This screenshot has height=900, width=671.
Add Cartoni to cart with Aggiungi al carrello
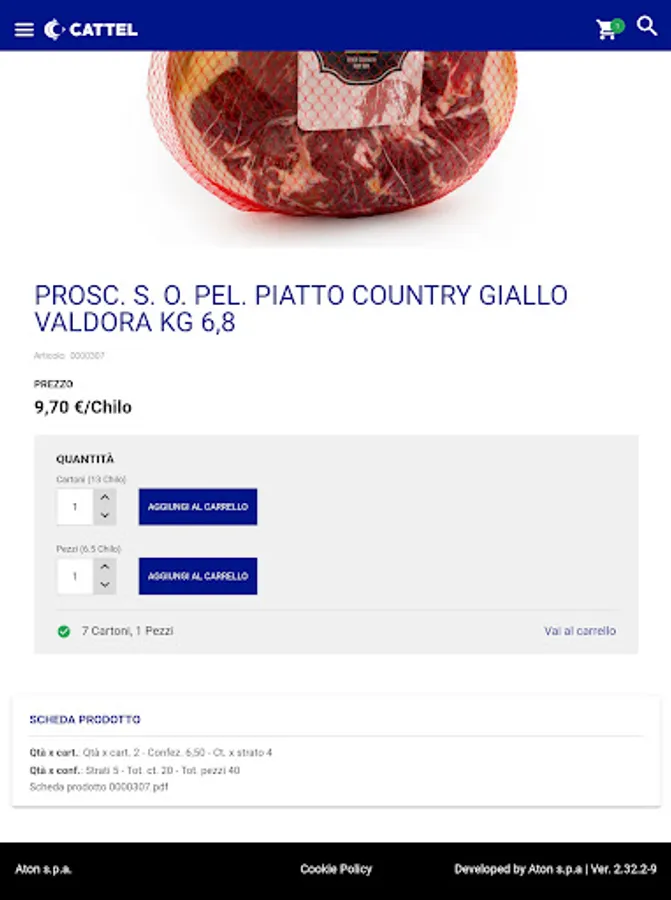198,507
